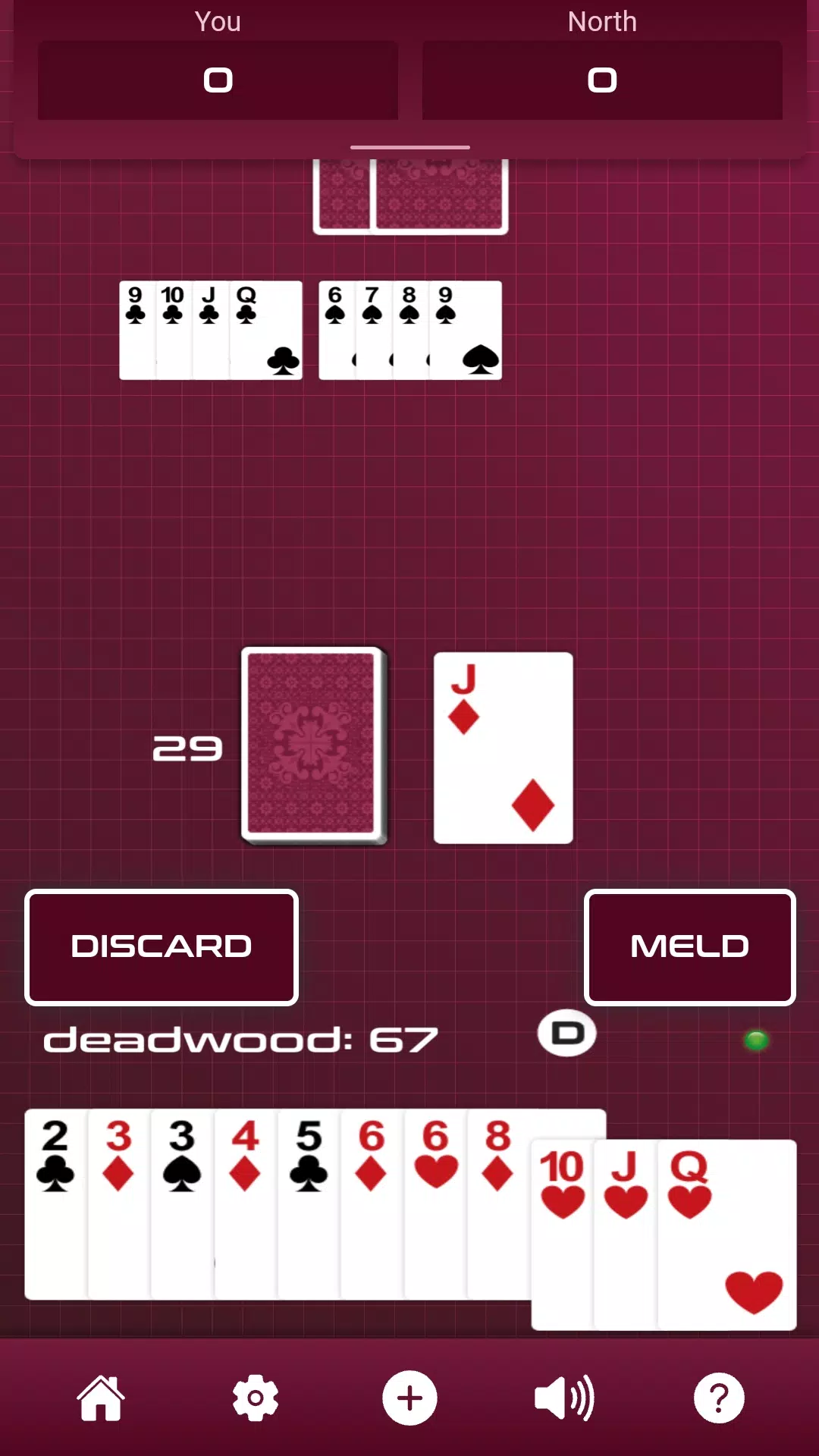Draw a card from the stock pile
The height and width of the screenshot is (1456, 819).
[x=312, y=746]
